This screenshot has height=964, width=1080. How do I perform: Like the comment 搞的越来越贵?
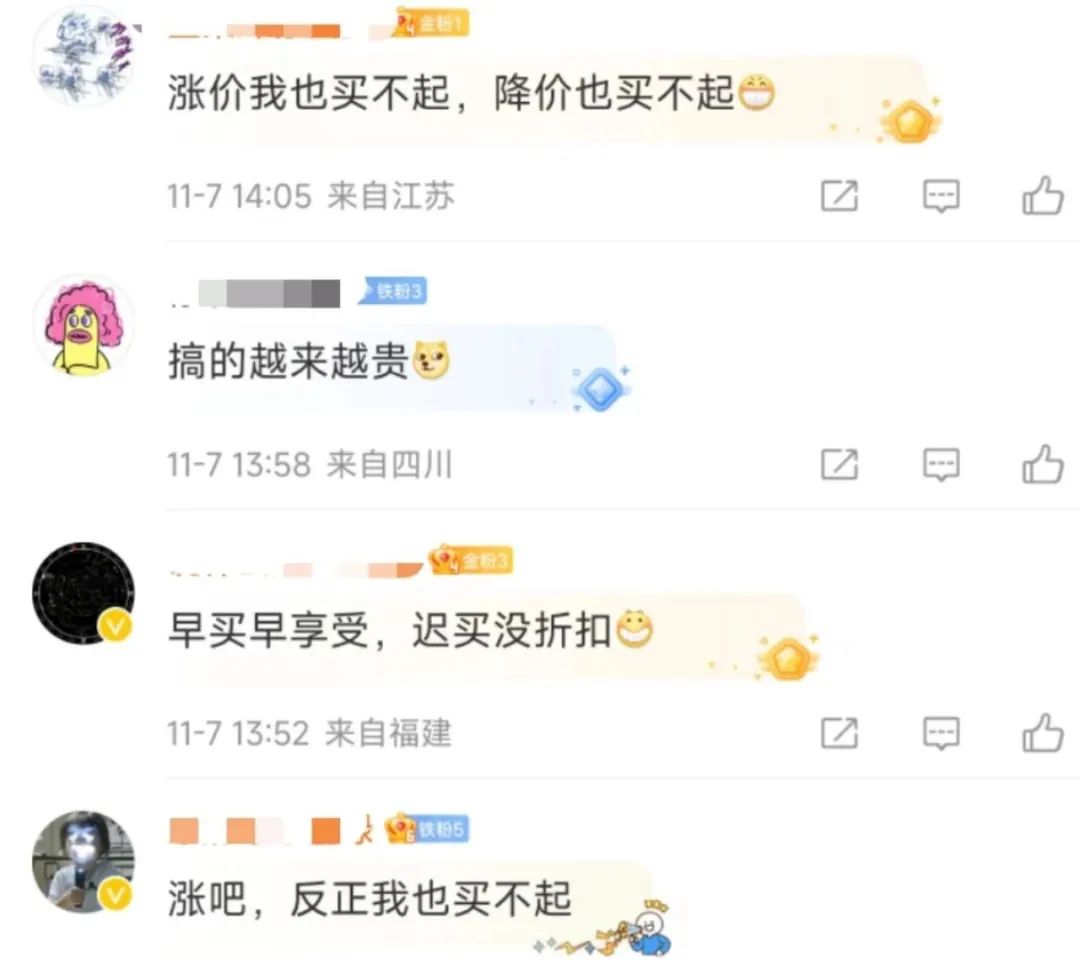1042,464
